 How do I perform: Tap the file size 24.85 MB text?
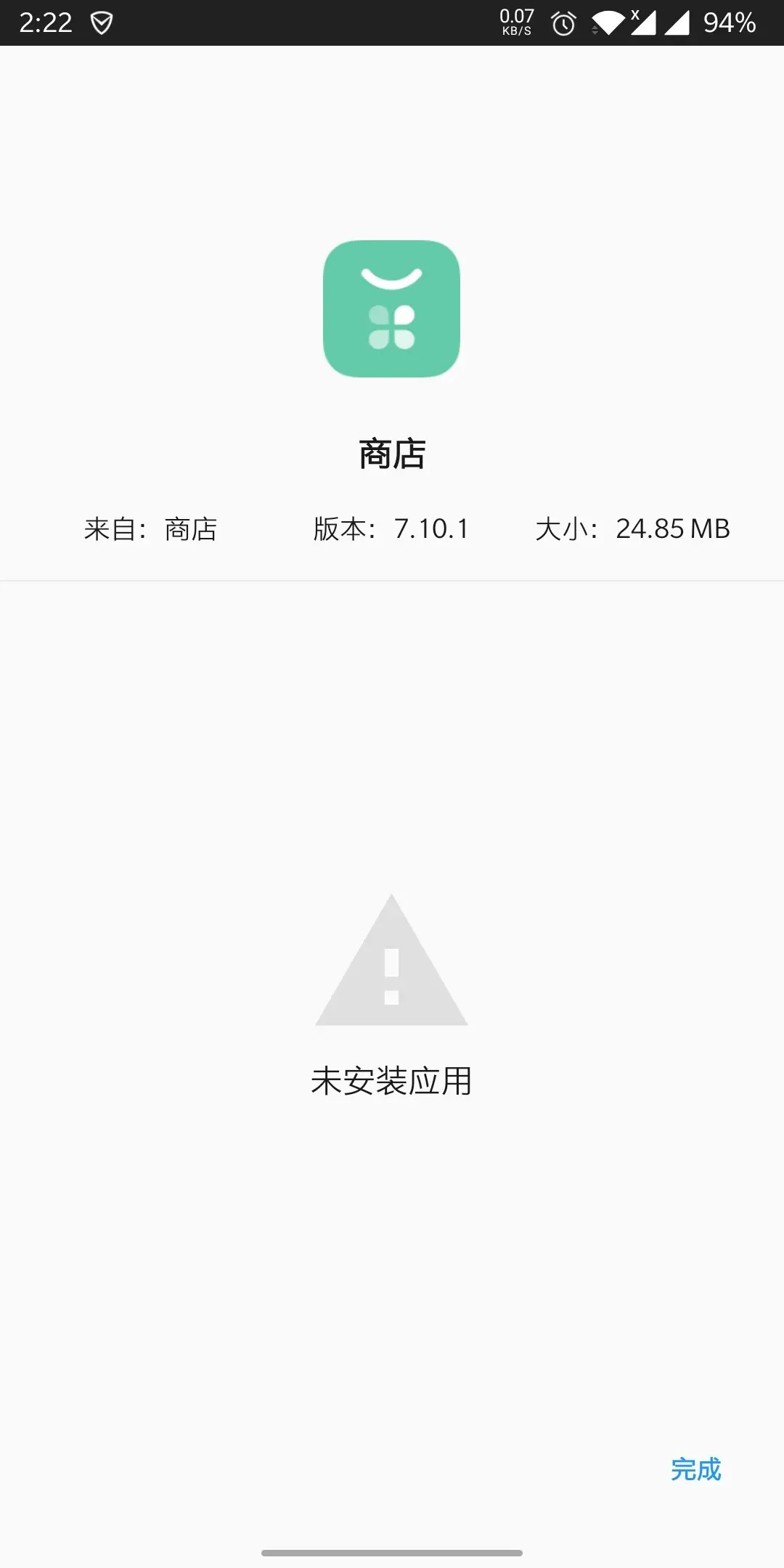(673, 529)
